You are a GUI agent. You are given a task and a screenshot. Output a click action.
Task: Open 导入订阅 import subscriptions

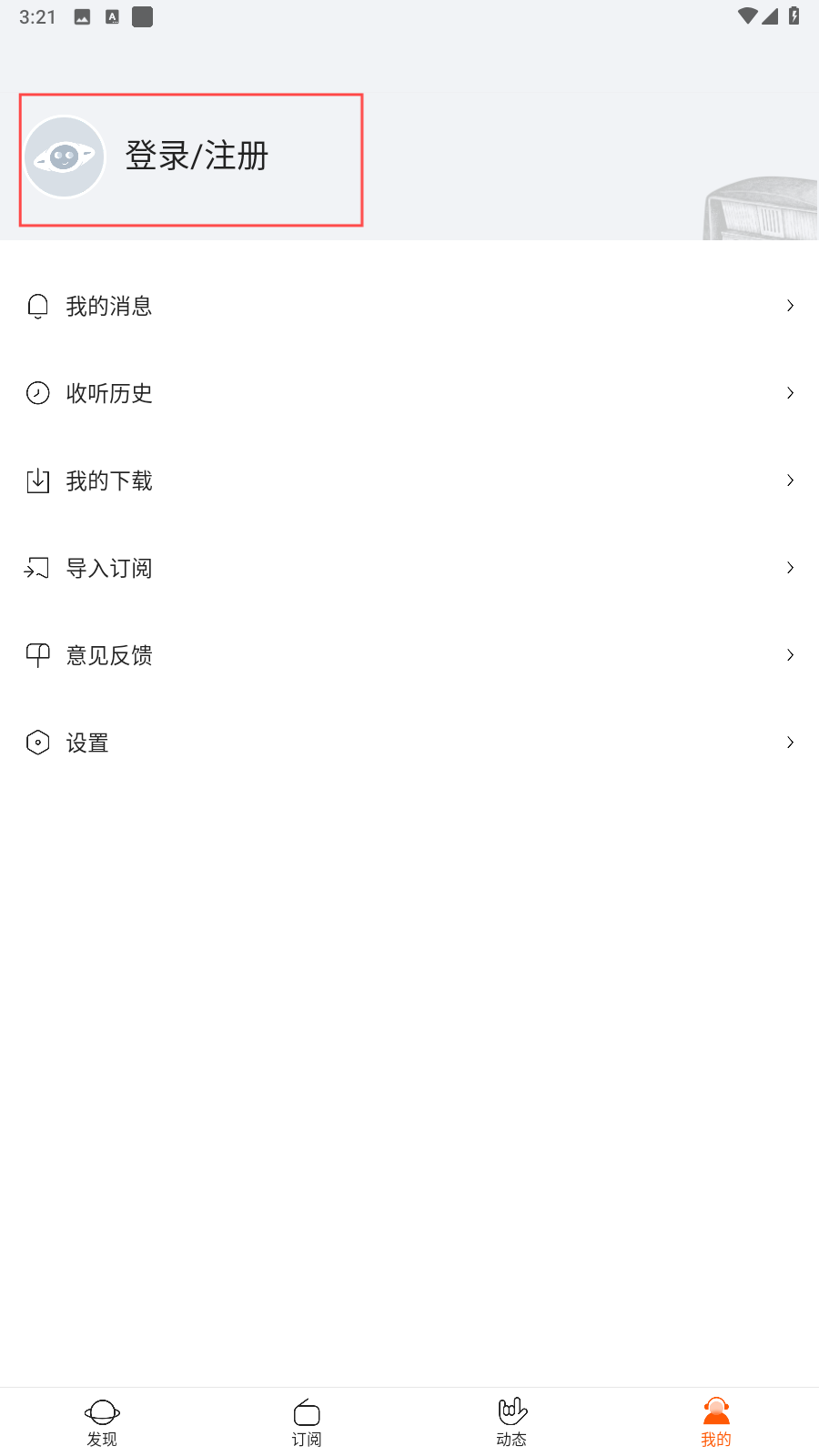click(x=409, y=568)
